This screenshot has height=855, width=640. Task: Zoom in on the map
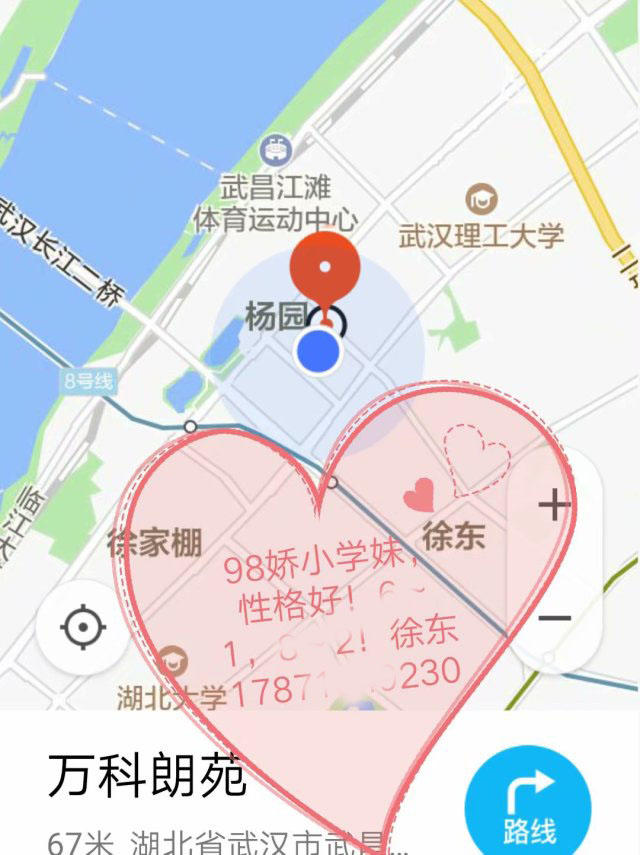point(554,506)
